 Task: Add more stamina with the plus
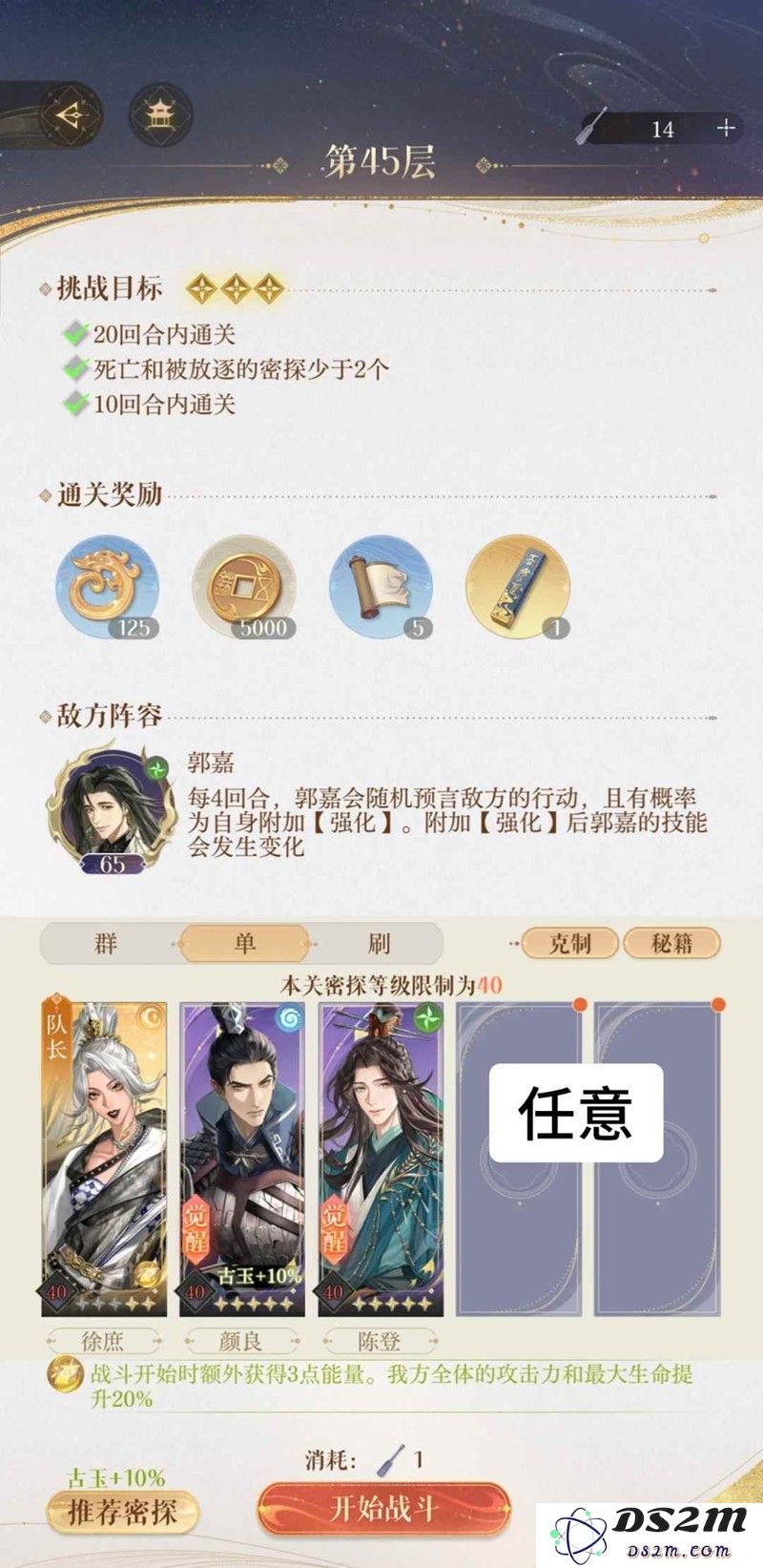click(727, 128)
